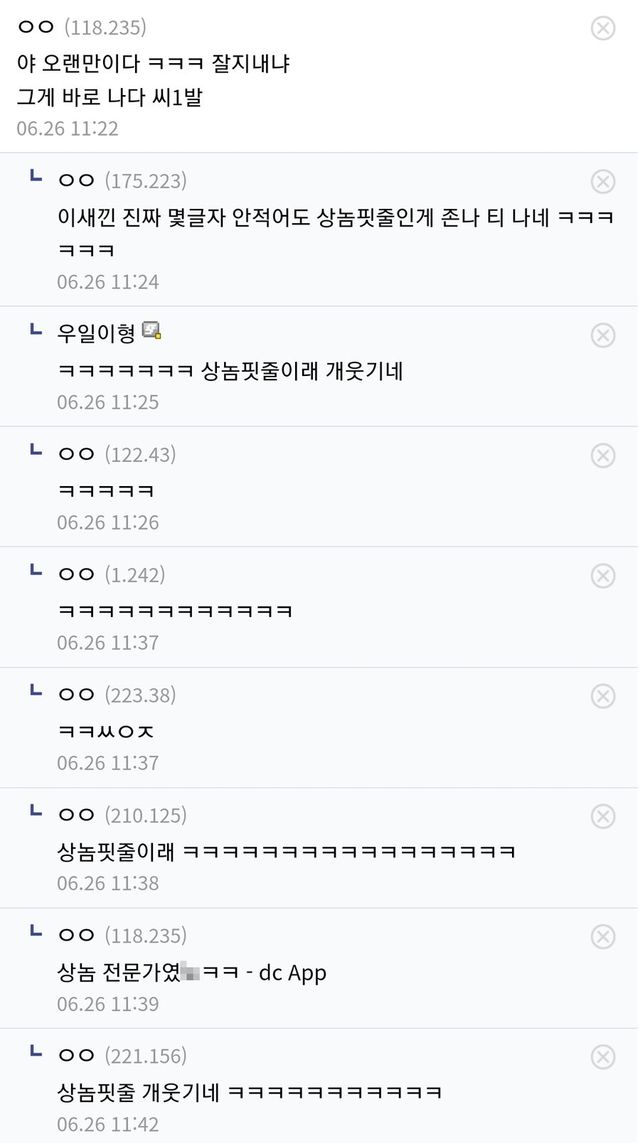Delete the reply from 210.125
Screen dimensions: 640x1143
603,816
